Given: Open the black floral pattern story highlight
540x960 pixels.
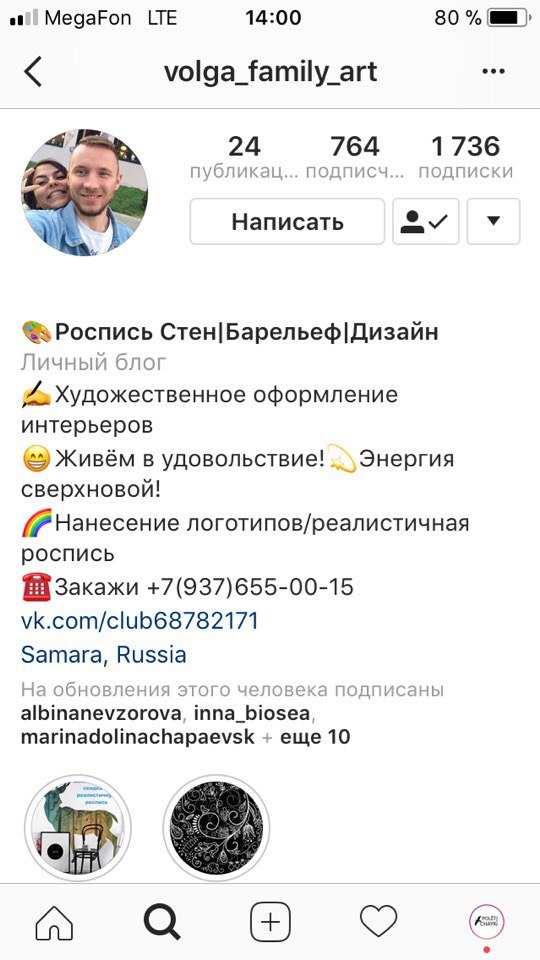Looking at the screenshot, I should 216,828.
